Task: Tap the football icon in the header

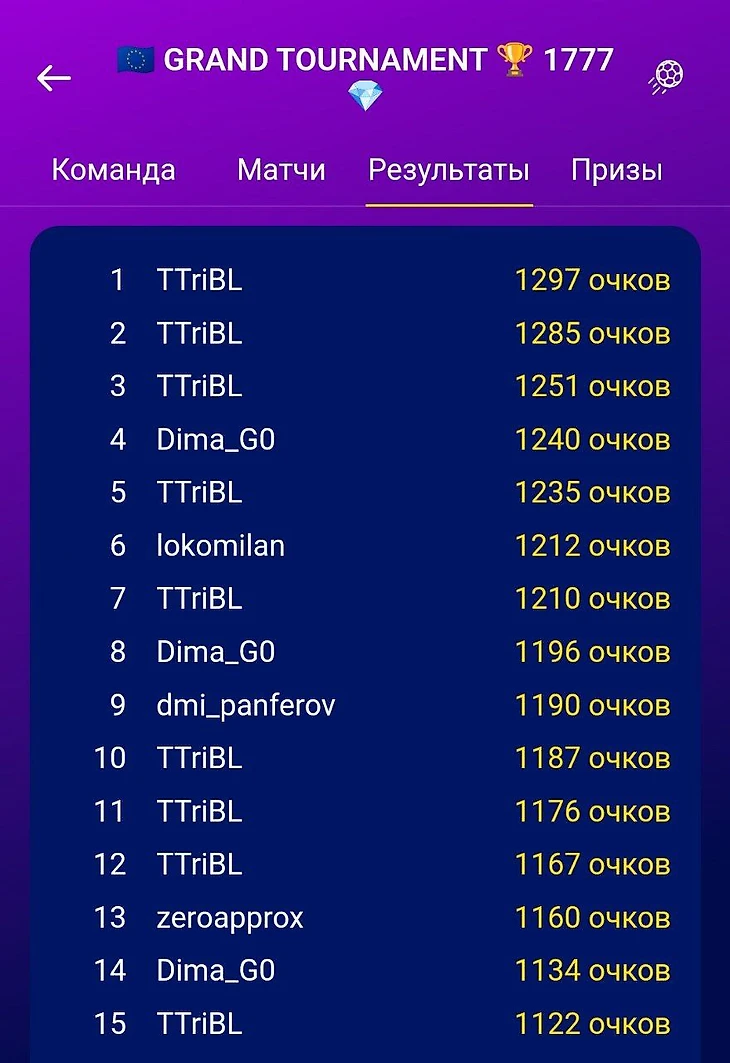Action: (x=666, y=77)
